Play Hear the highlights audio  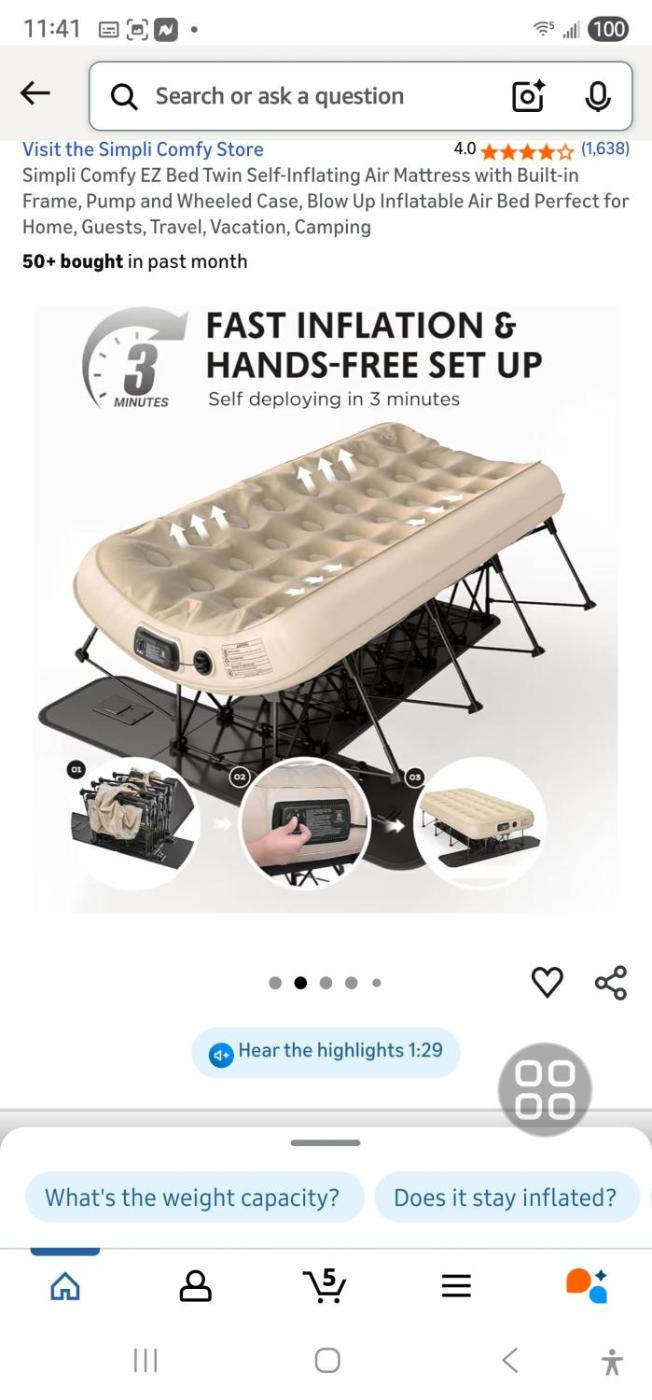(x=326, y=1052)
